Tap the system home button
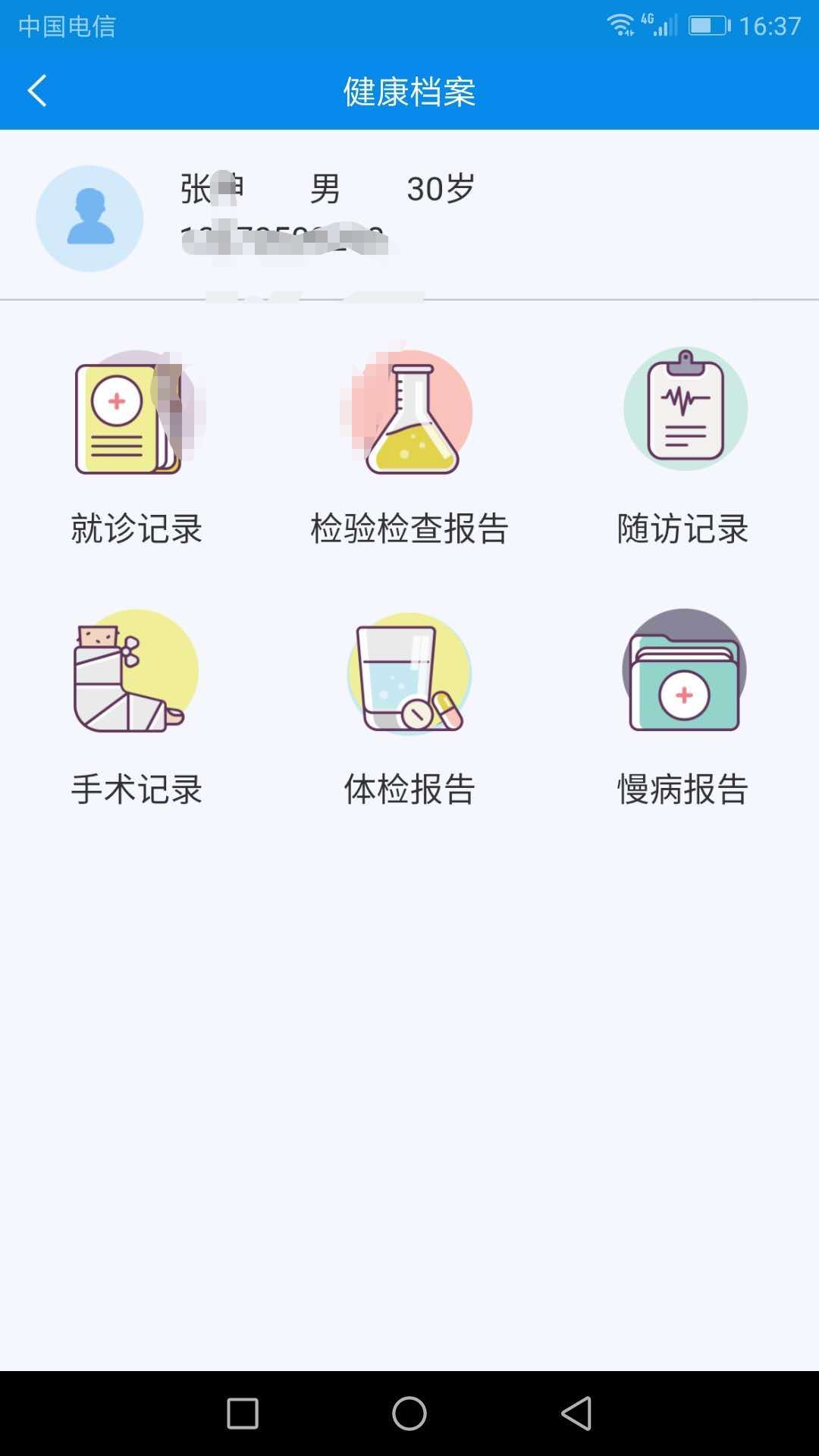Viewport: 819px width, 1456px height. 409,1414
